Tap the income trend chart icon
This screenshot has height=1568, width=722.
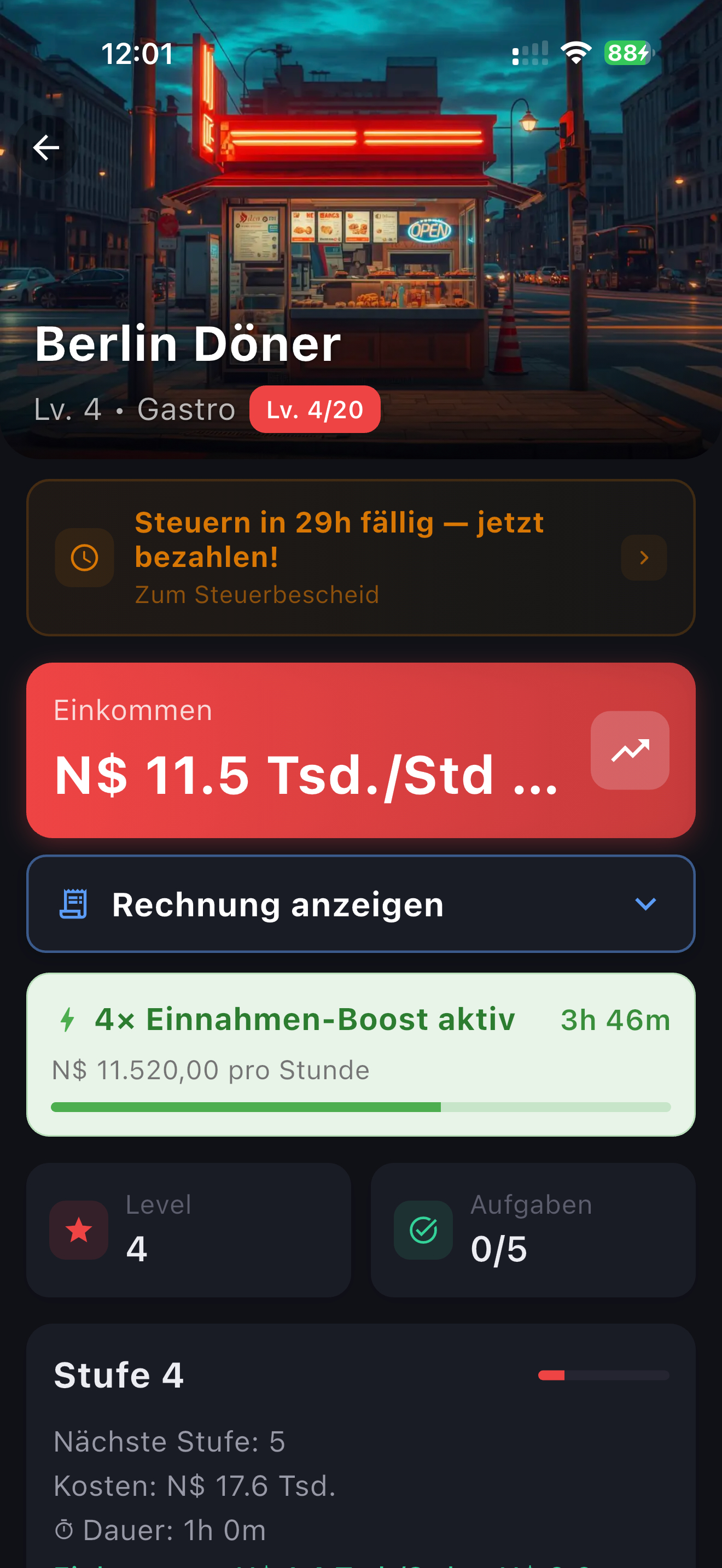coord(630,750)
